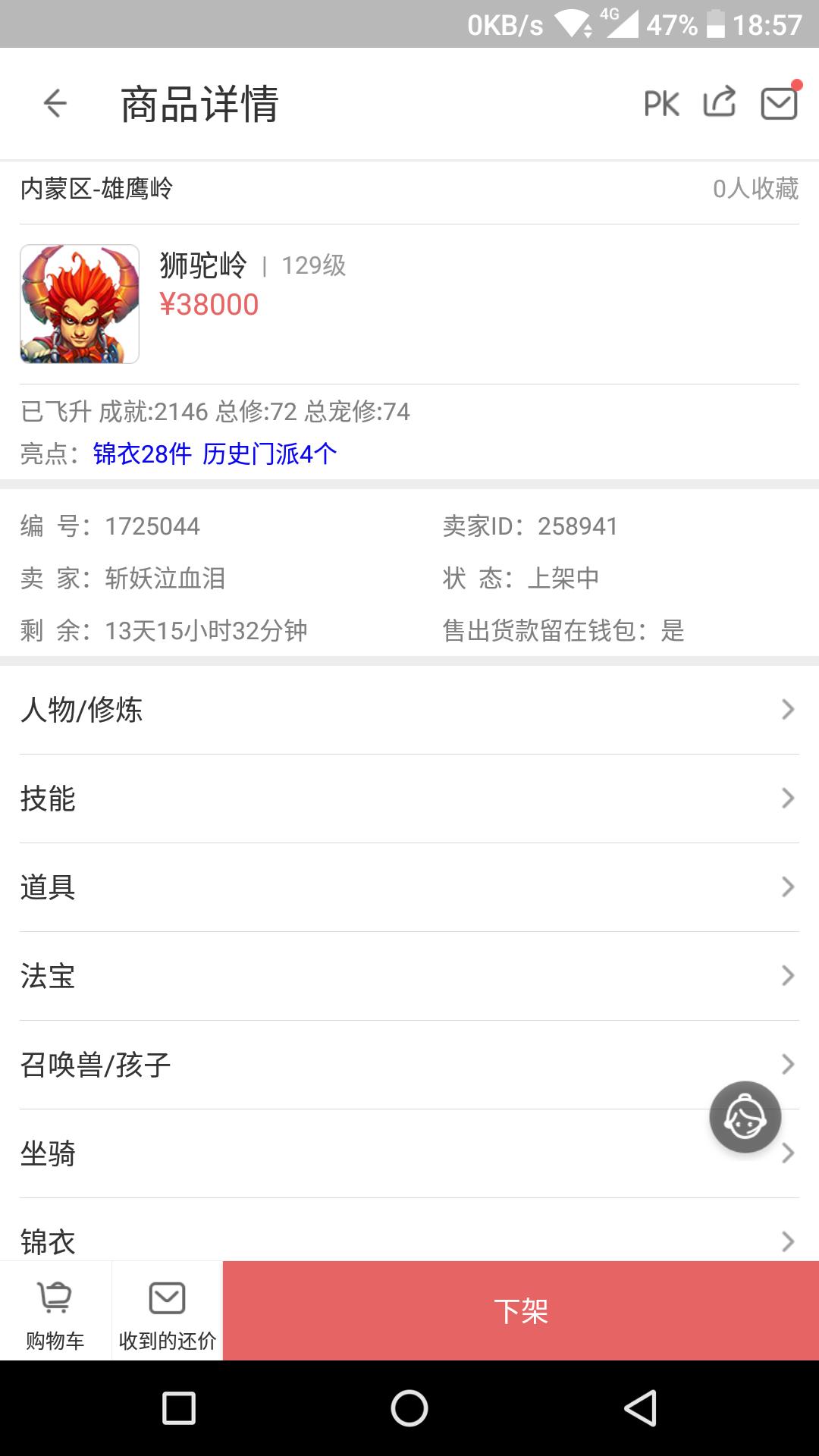Open the messages envelope in top bar
The height and width of the screenshot is (1456, 819).
click(x=780, y=103)
